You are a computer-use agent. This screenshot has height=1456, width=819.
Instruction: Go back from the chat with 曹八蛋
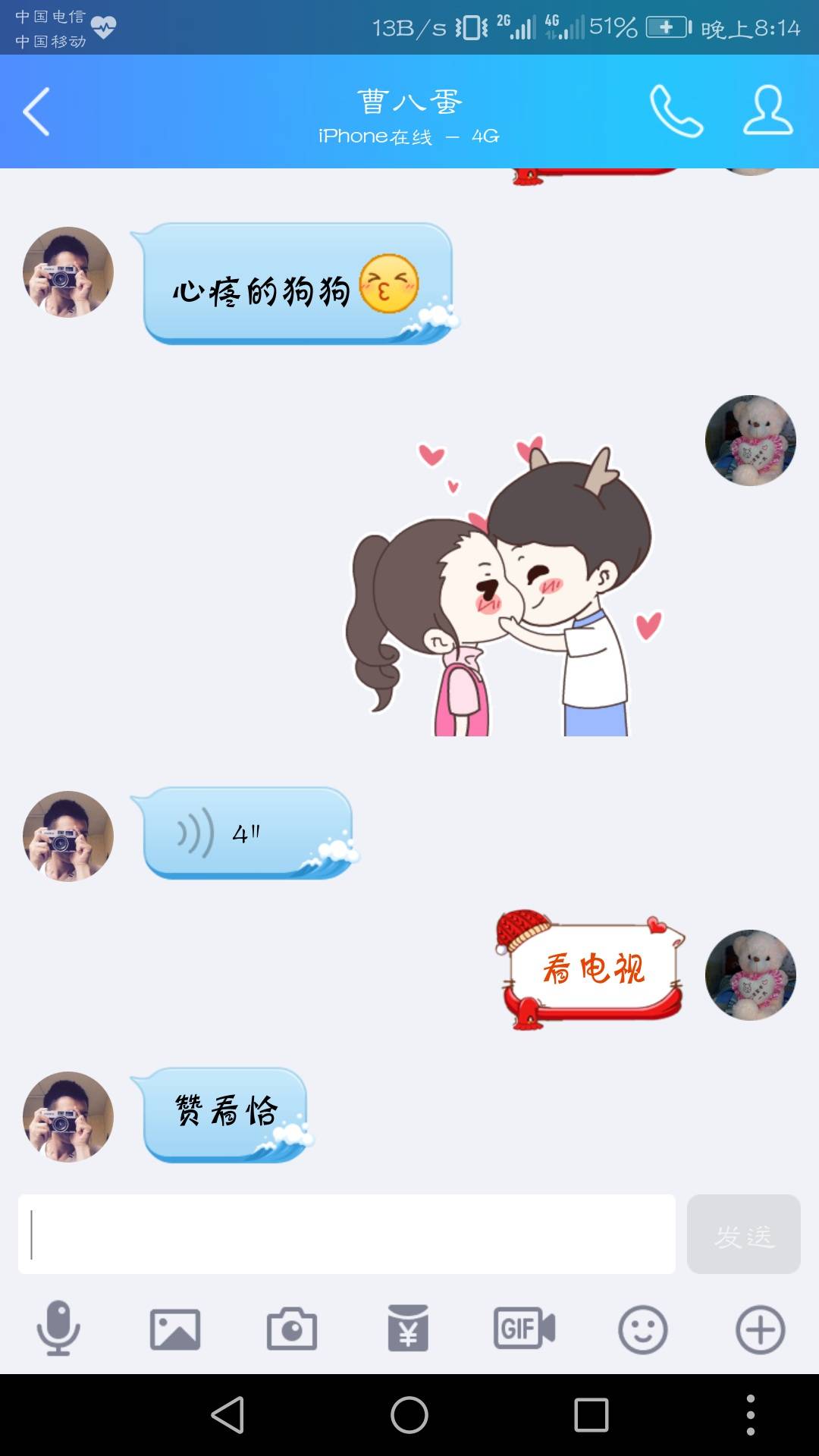click(36, 111)
